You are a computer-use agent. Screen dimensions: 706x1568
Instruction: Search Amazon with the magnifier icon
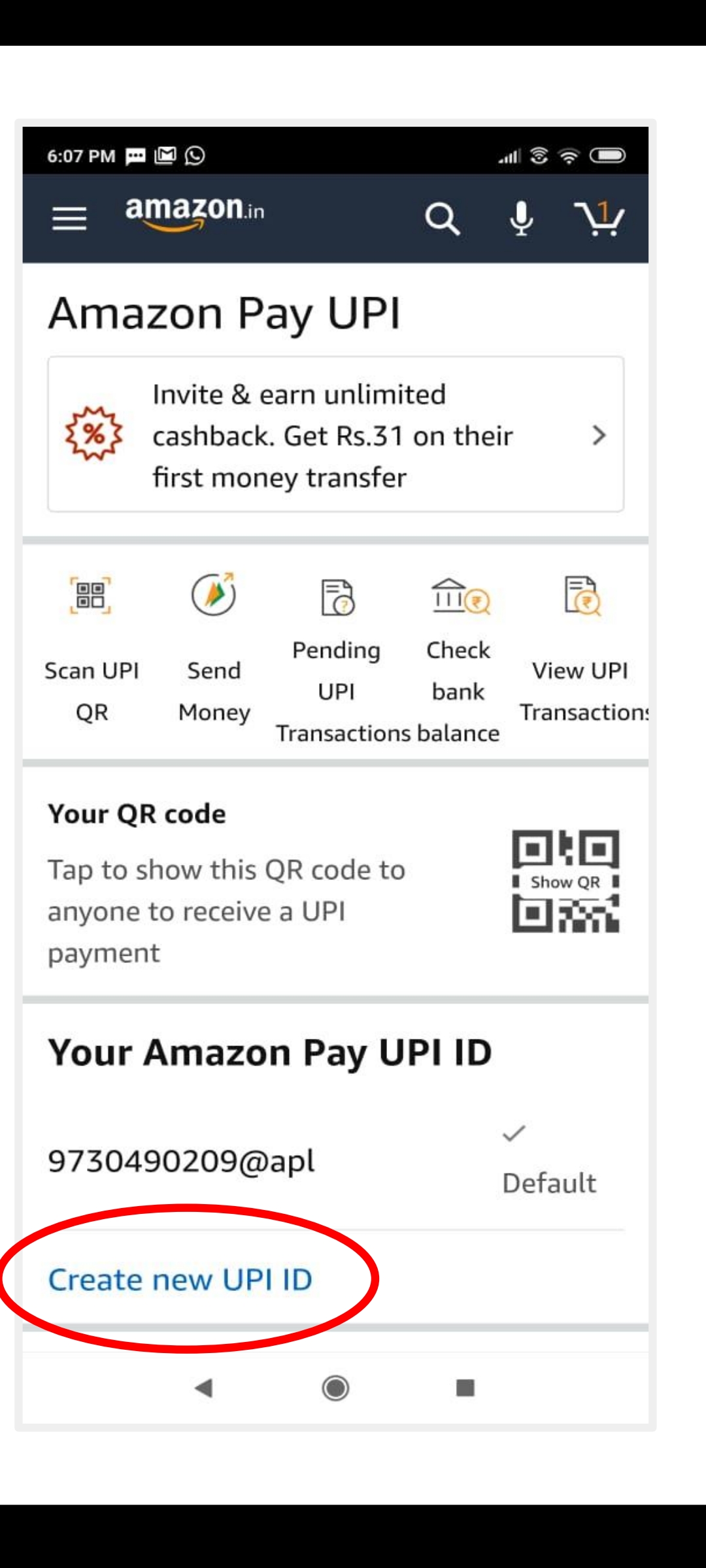tap(443, 218)
